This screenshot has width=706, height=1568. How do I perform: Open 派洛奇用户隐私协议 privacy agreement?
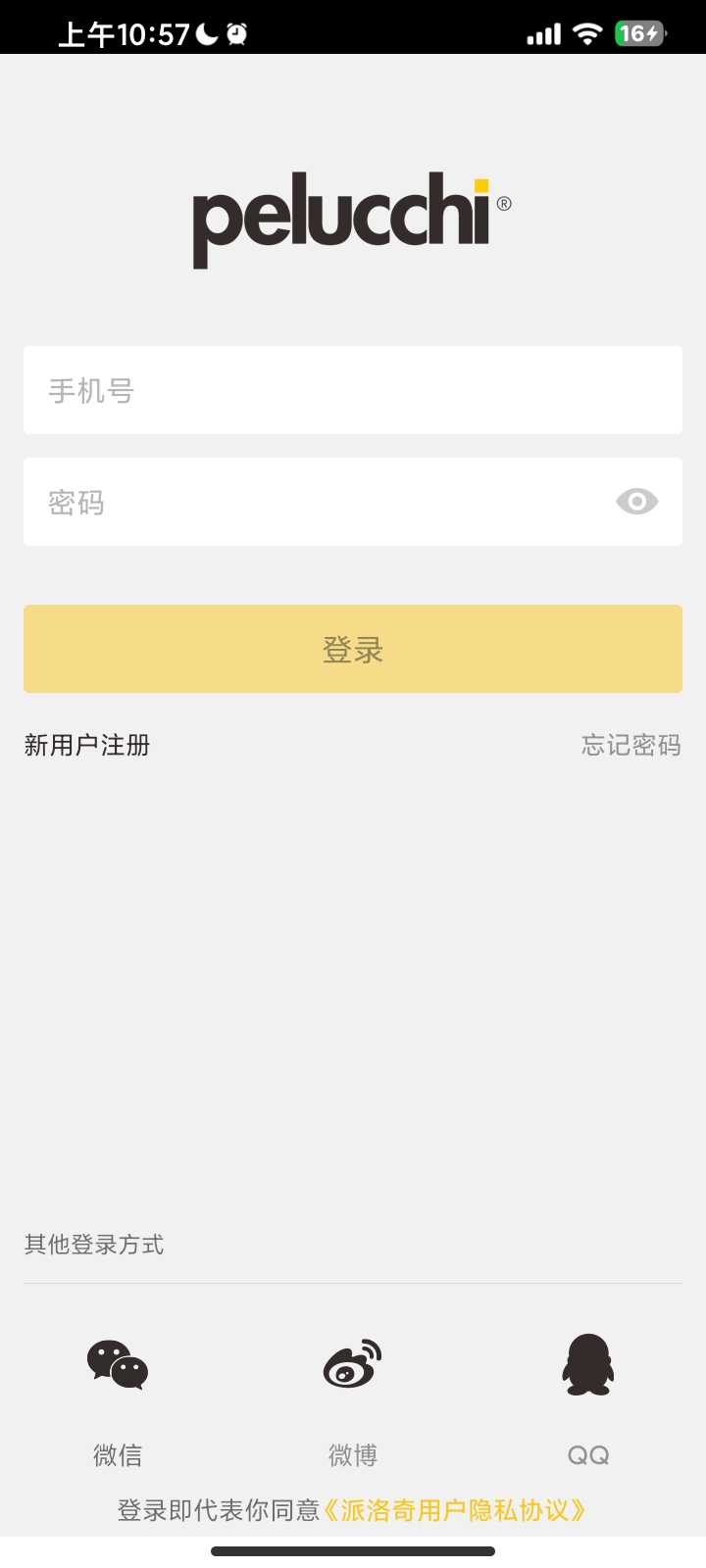tap(455, 1510)
